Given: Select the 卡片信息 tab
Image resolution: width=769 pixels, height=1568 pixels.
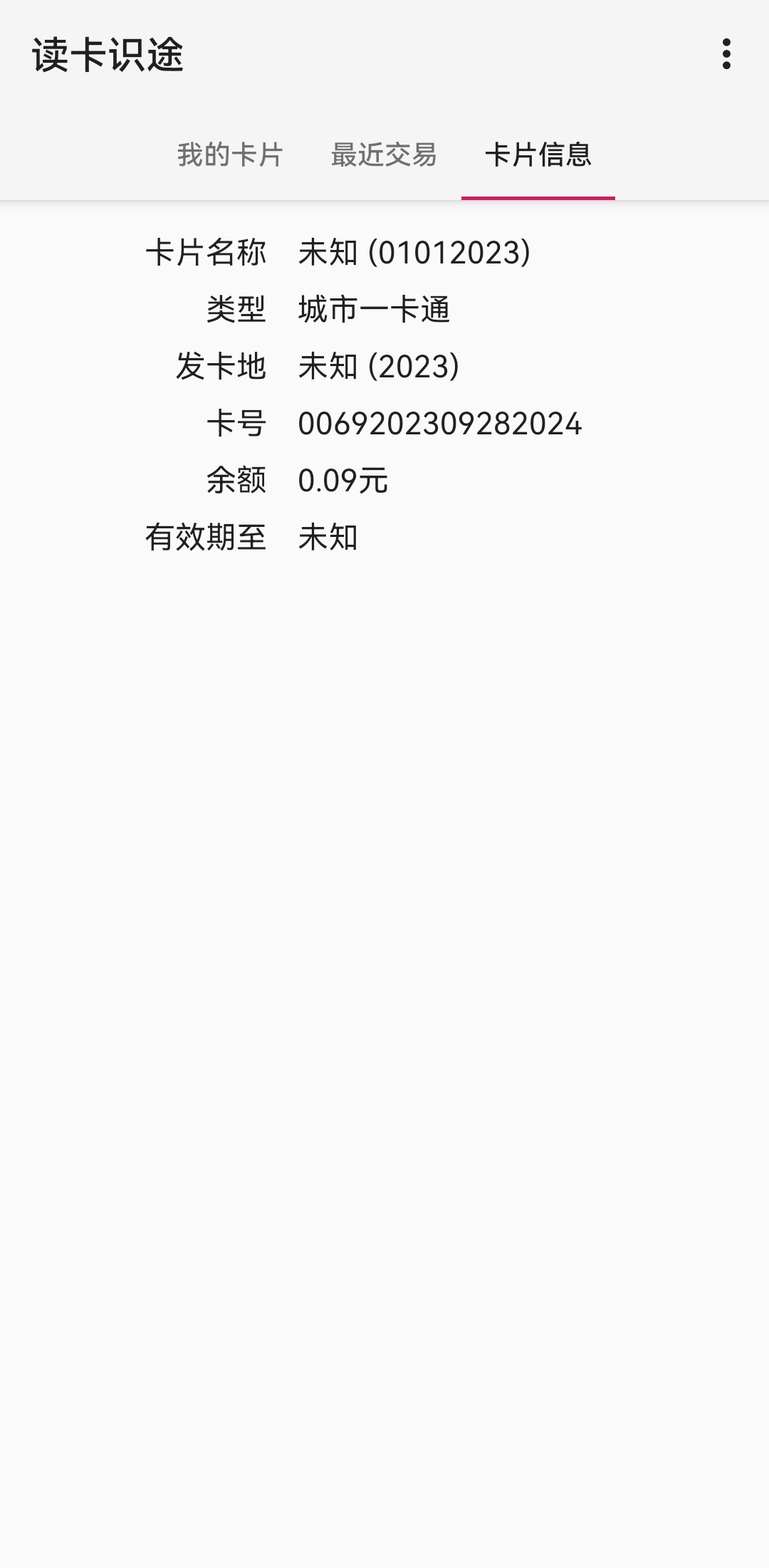Looking at the screenshot, I should pos(538,155).
